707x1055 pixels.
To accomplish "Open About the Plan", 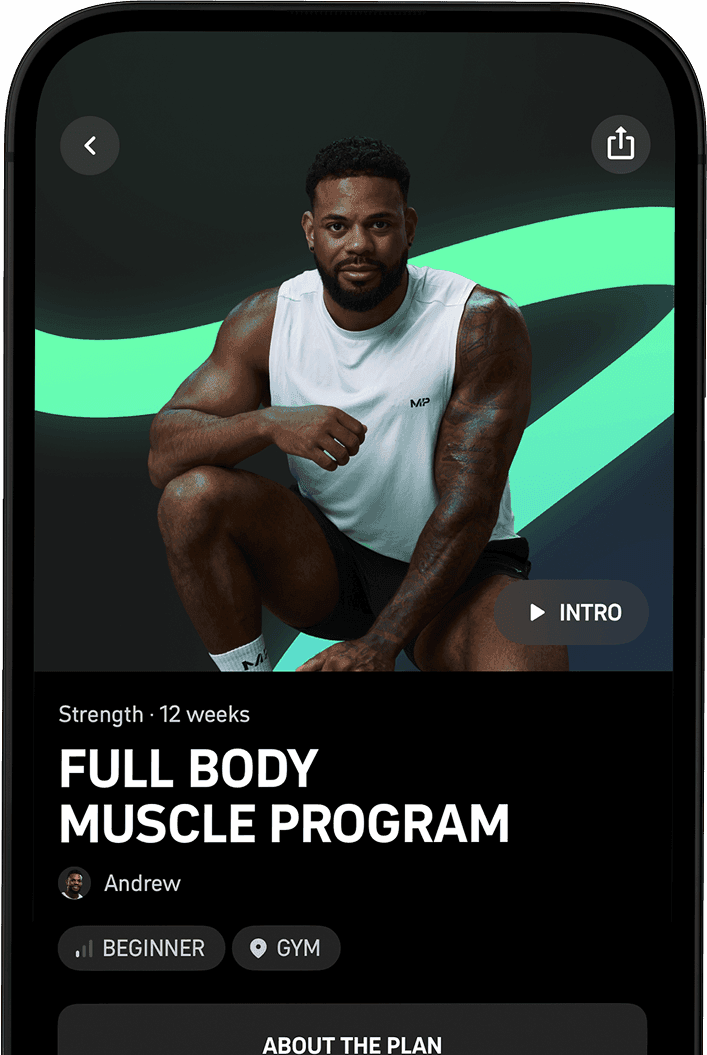I will (x=352, y=1040).
